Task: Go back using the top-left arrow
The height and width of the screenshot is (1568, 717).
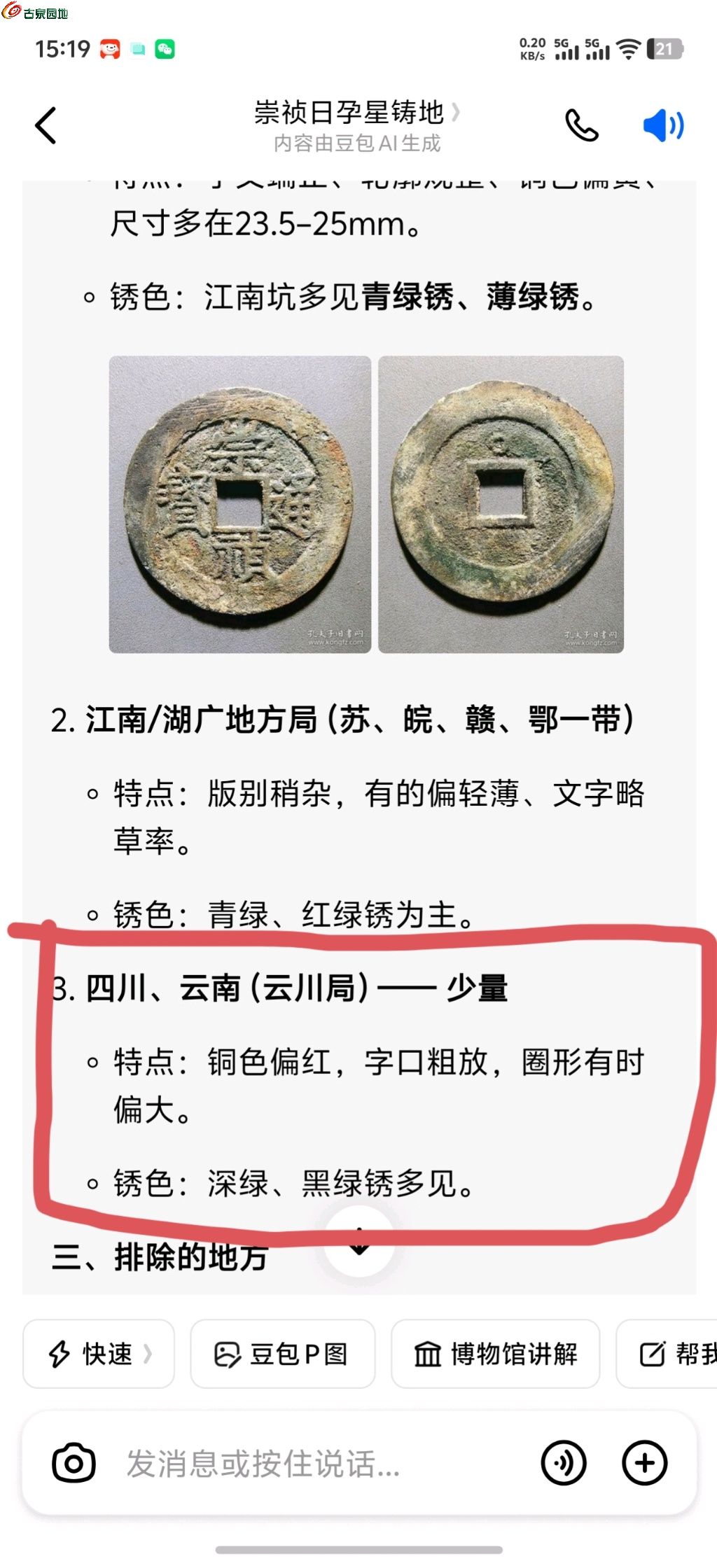Action: (x=46, y=126)
